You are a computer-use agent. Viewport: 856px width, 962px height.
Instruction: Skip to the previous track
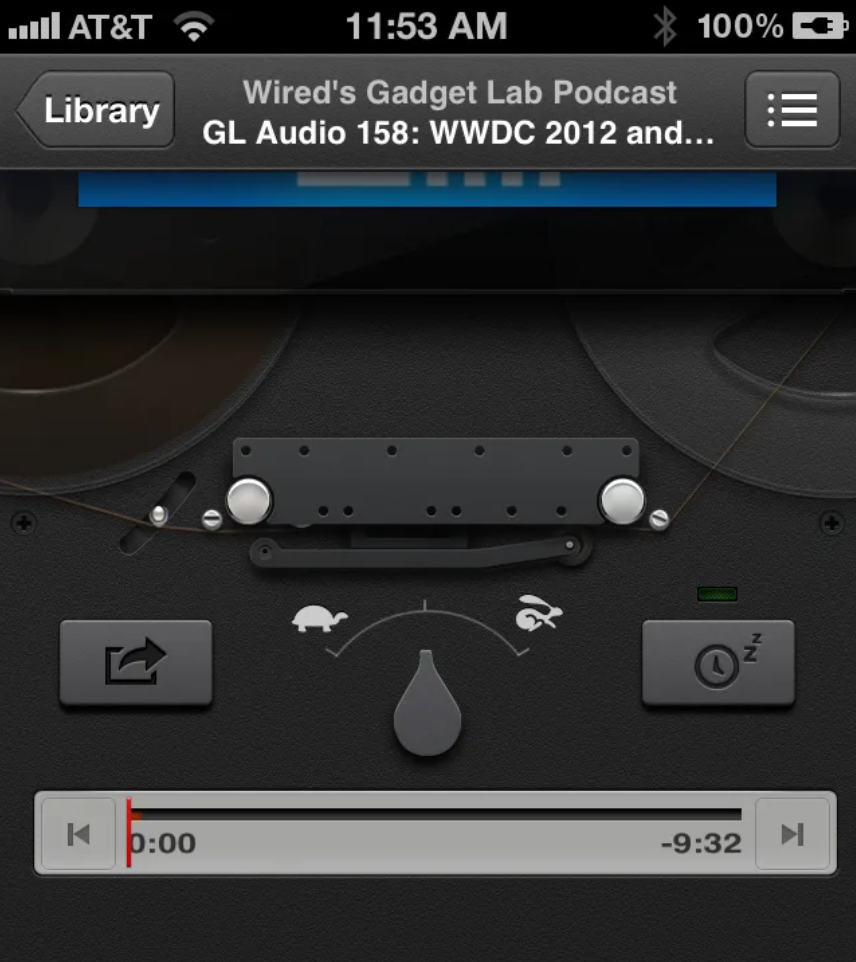[78, 834]
